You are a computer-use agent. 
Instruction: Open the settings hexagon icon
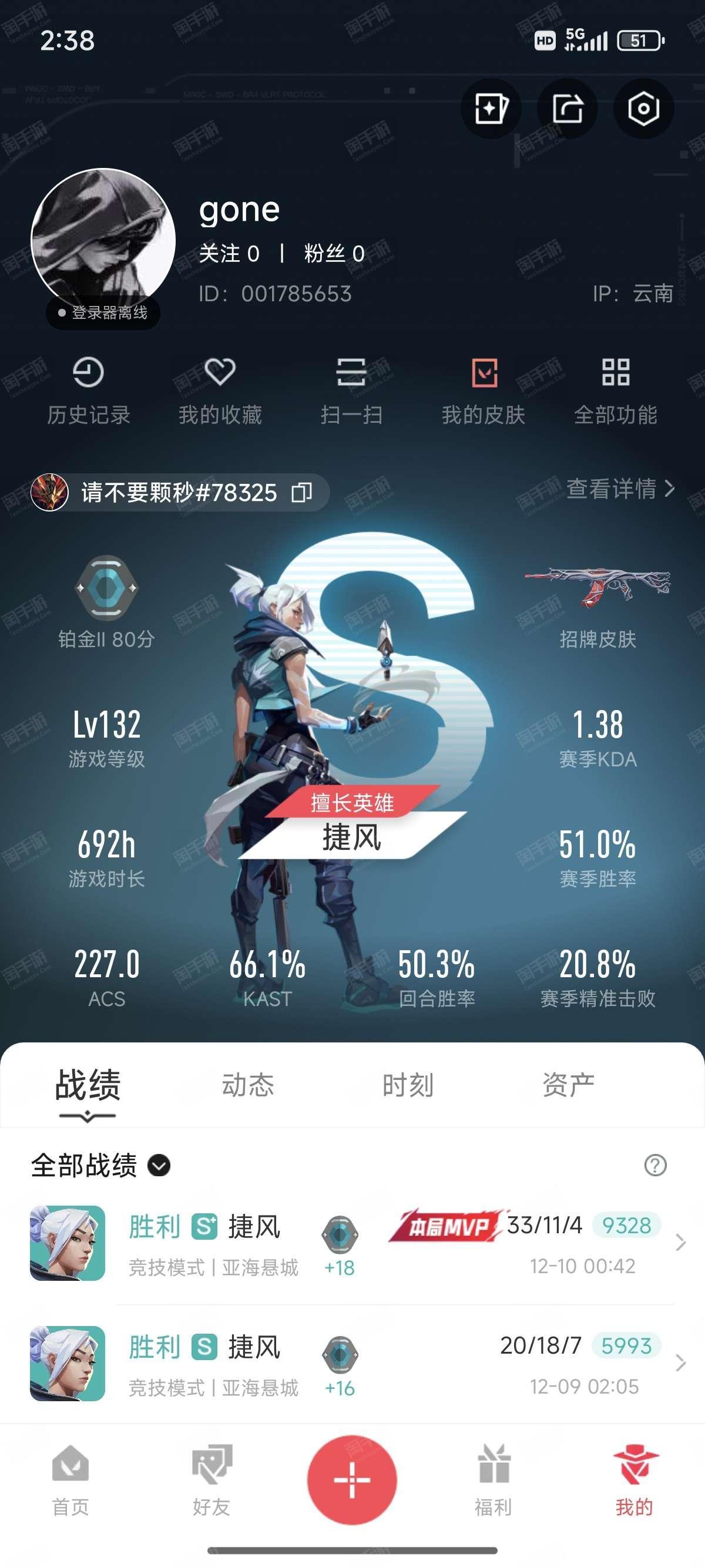(x=643, y=109)
